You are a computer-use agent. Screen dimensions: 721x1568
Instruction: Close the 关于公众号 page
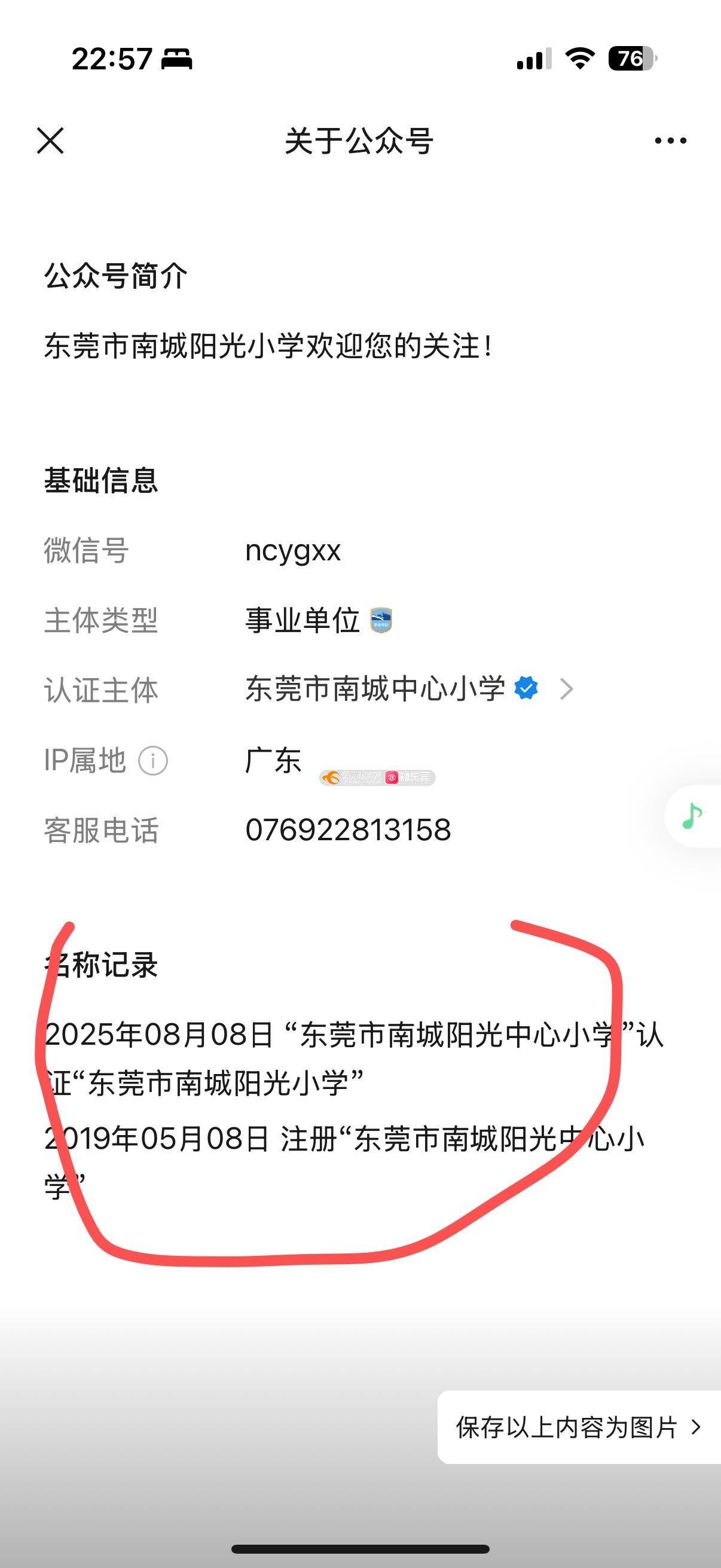point(50,141)
